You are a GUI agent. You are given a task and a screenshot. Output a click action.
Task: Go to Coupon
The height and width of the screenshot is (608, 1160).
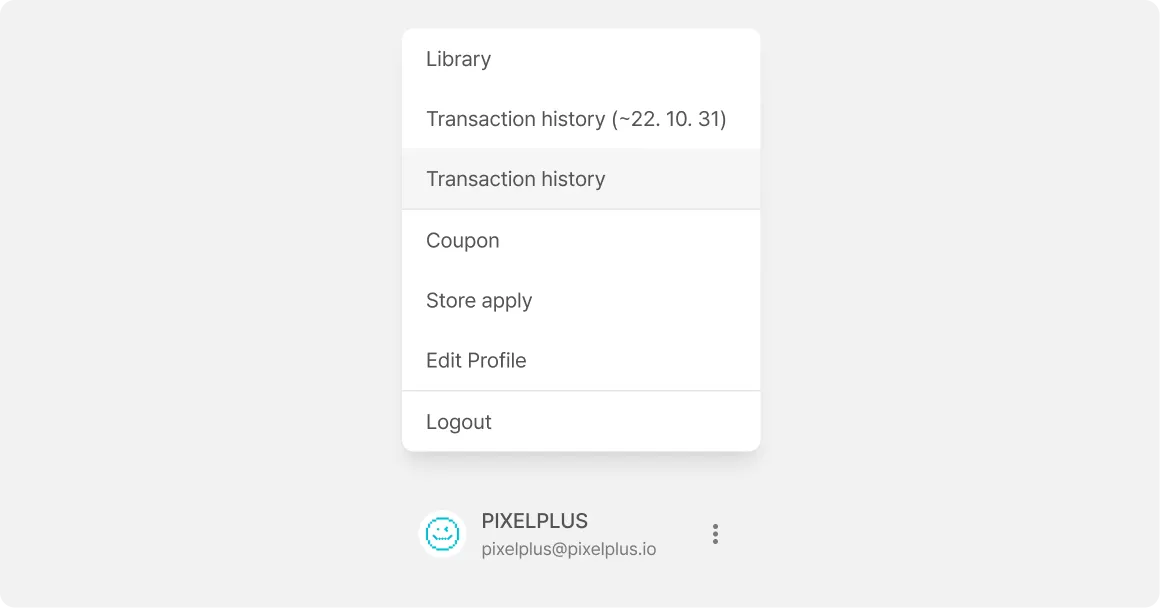463,241
